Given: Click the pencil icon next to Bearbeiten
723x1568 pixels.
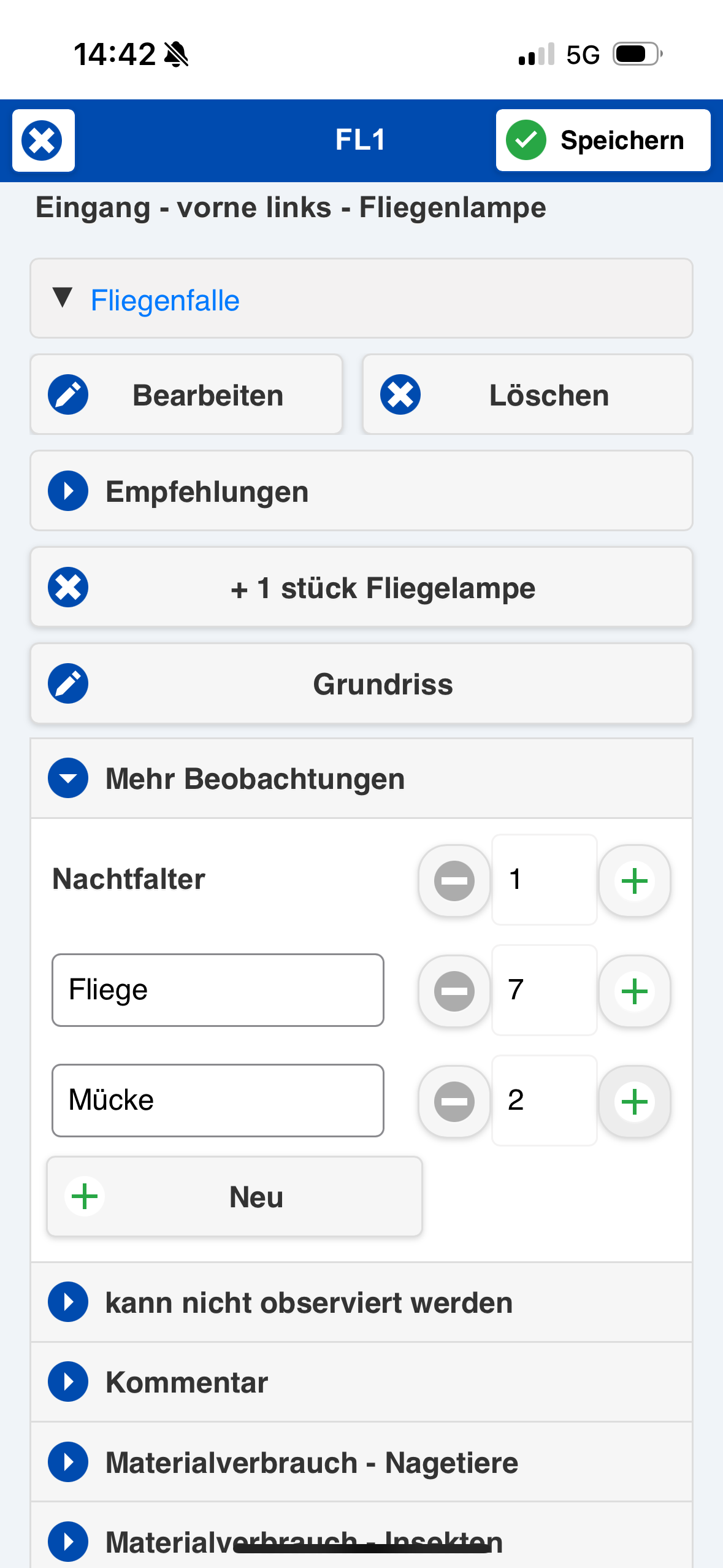Looking at the screenshot, I should [67, 394].
